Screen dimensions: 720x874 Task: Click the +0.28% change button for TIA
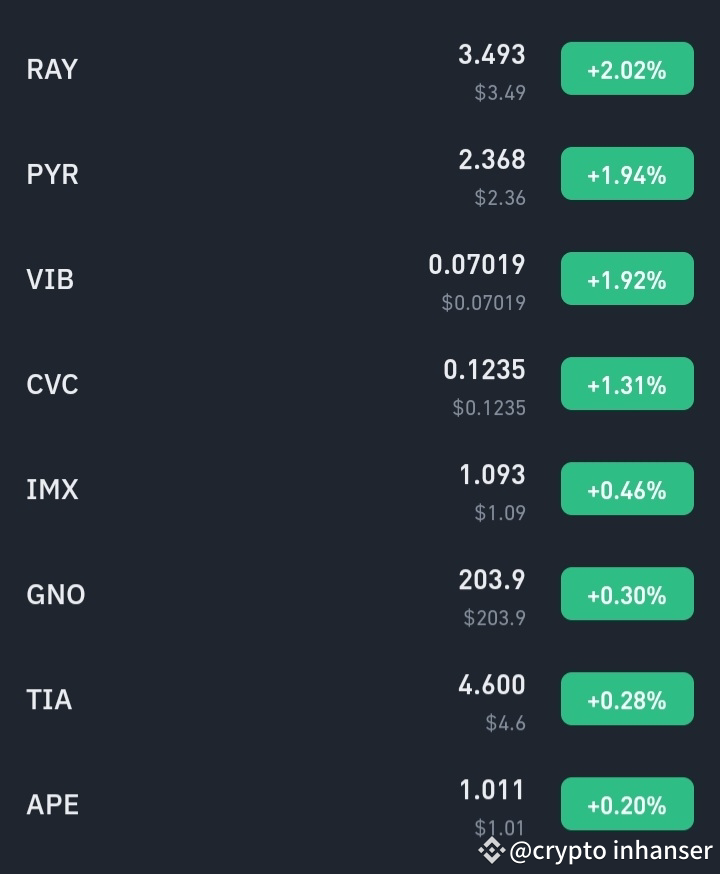pyautogui.click(x=627, y=700)
